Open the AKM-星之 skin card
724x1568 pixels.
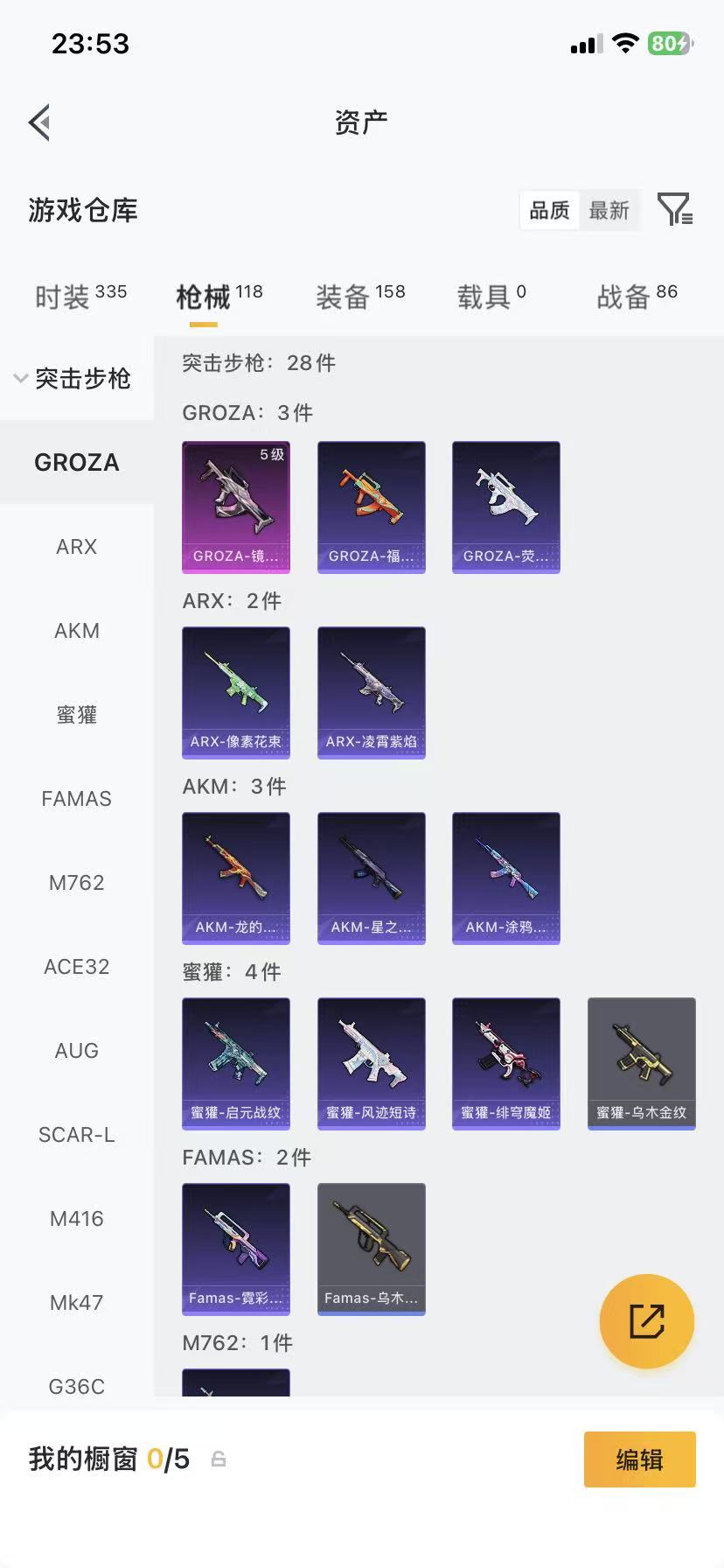[371, 878]
